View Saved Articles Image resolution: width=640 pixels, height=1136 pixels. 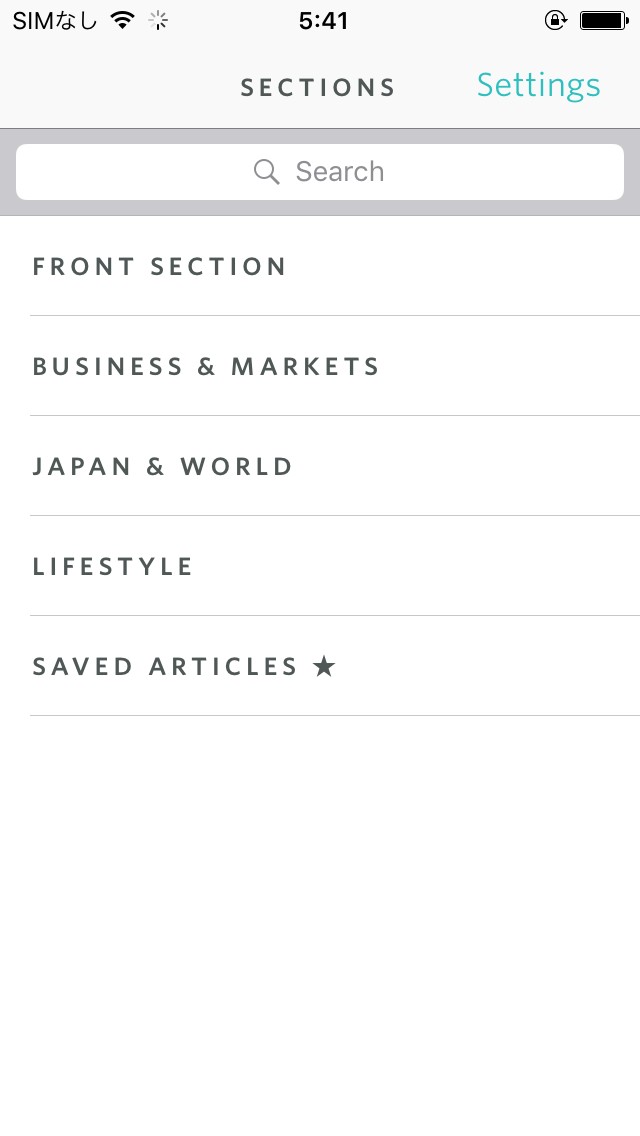click(x=320, y=666)
